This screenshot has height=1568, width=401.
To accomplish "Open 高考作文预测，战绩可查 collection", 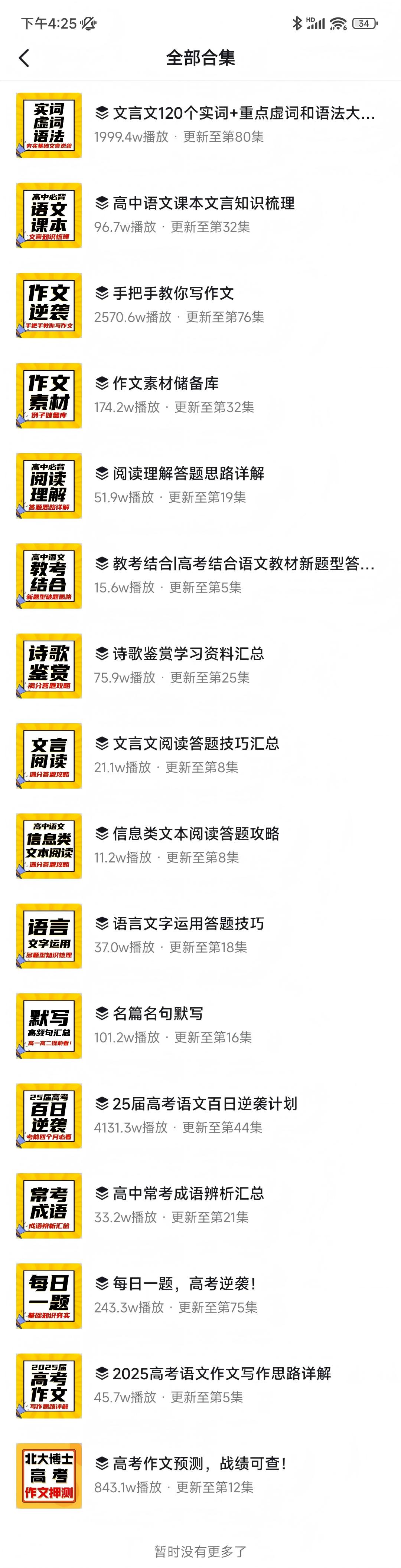I will tap(199, 1463).
